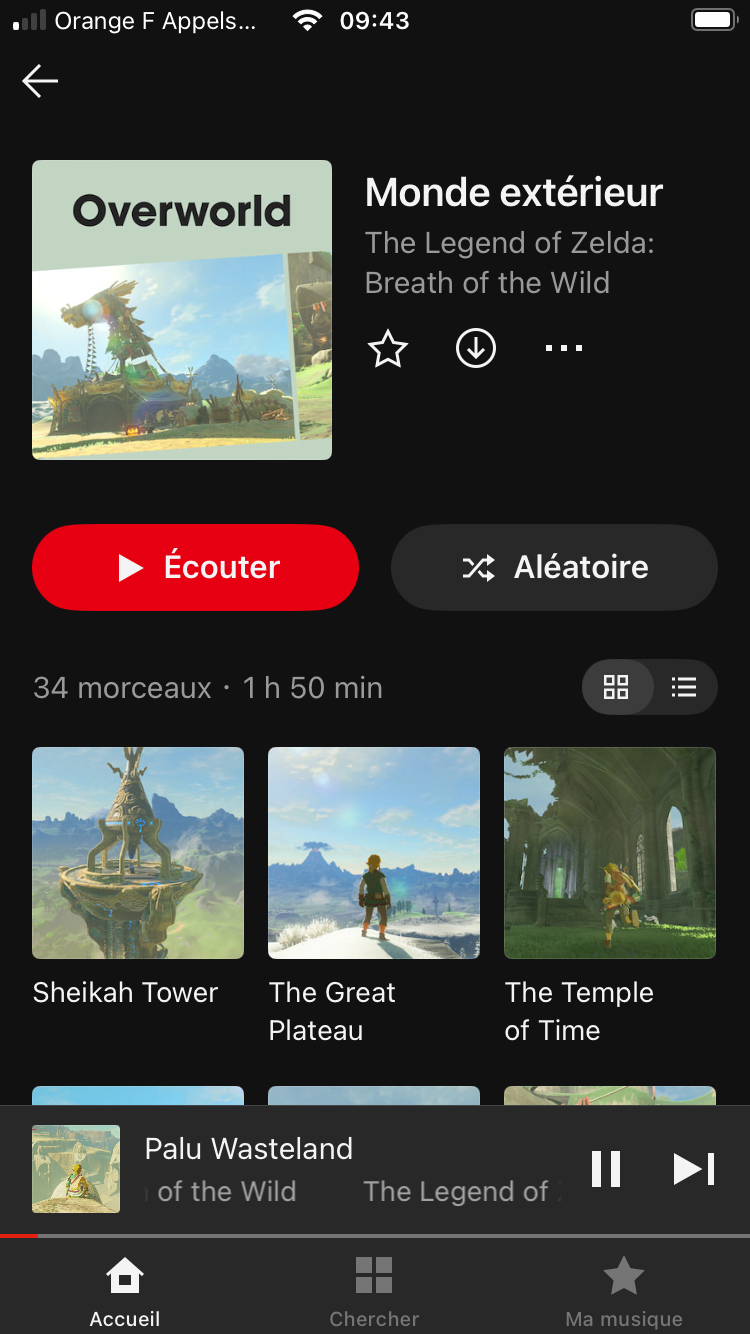Go to the Ma musique tab
The width and height of the screenshot is (750, 1334).
tap(624, 1291)
